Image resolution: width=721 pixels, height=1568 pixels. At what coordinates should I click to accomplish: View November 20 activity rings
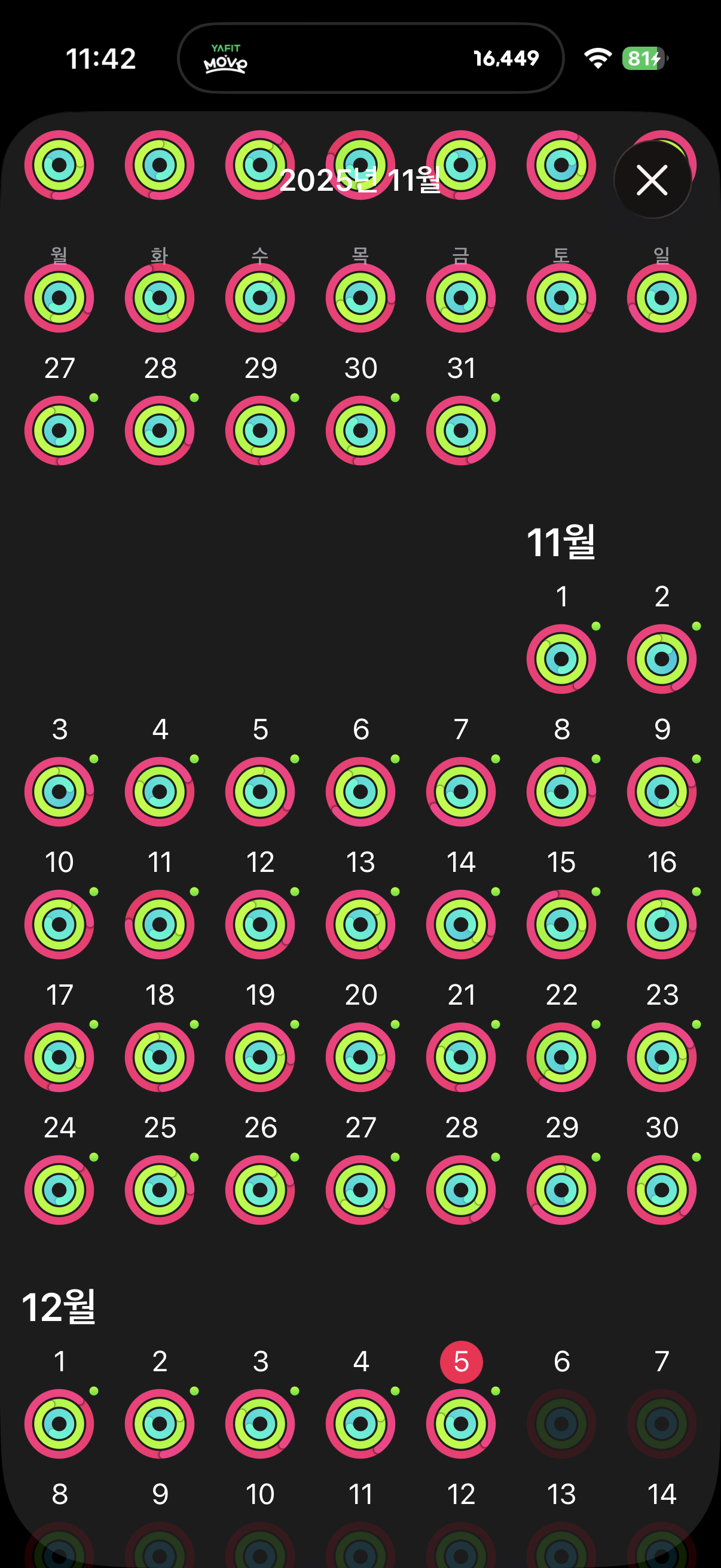360,1057
